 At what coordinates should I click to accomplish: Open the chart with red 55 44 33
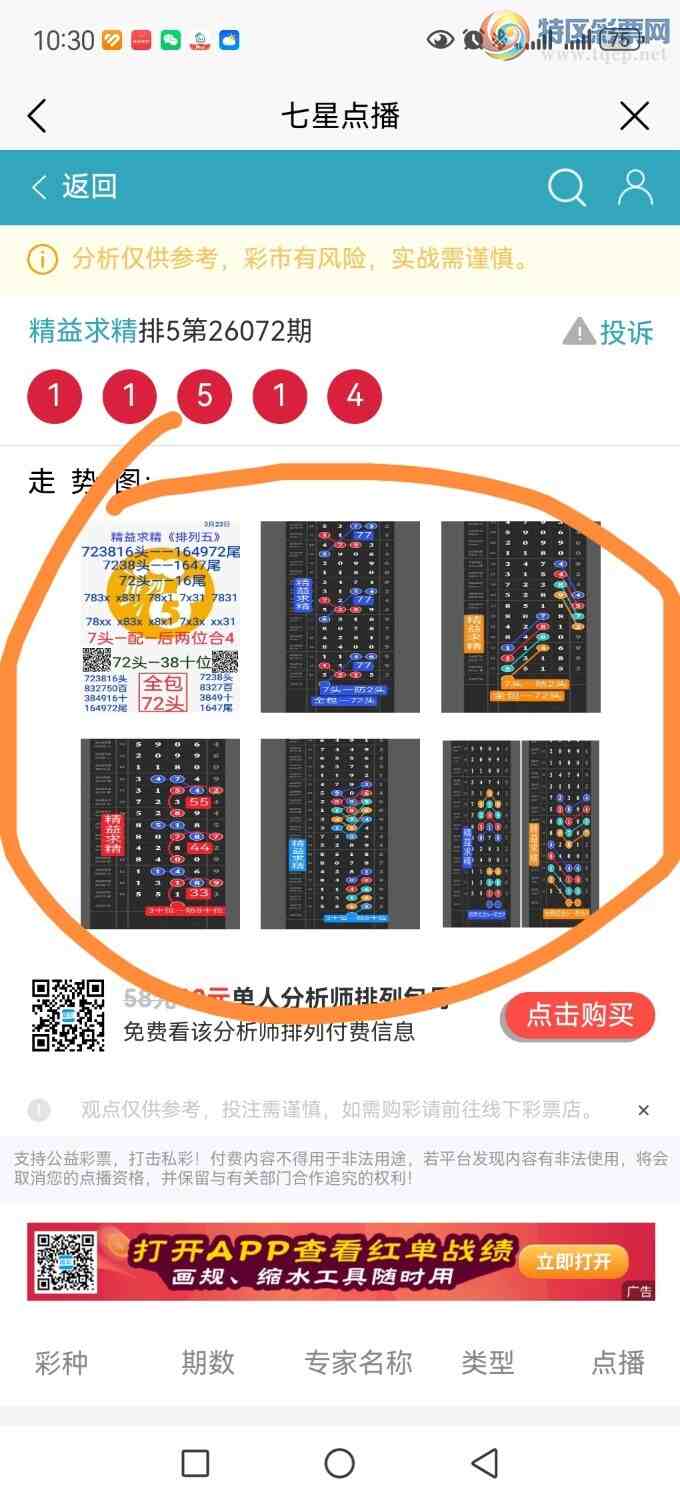[x=160, y=834]
